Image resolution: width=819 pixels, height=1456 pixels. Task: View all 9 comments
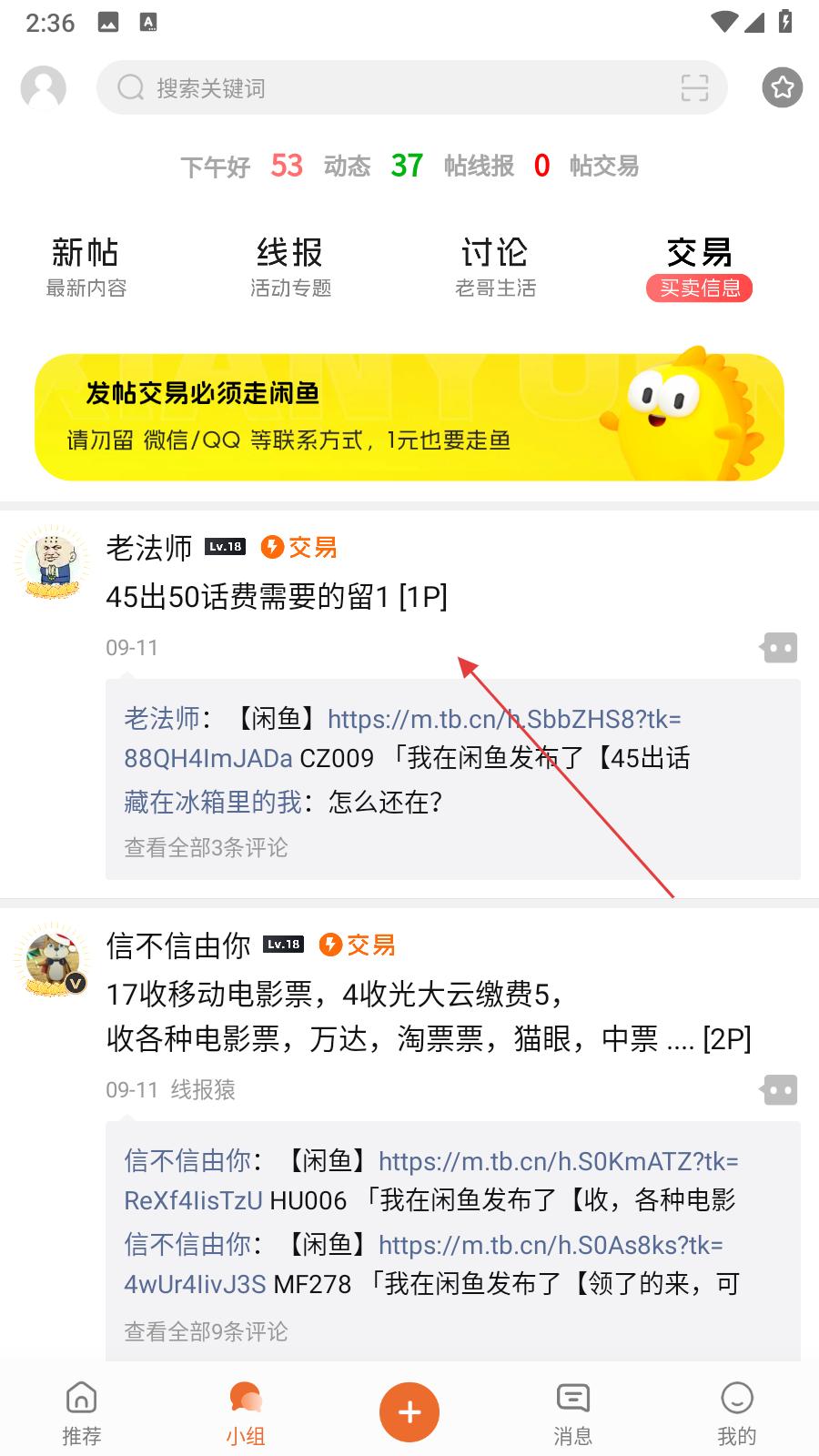point(206,1331)
